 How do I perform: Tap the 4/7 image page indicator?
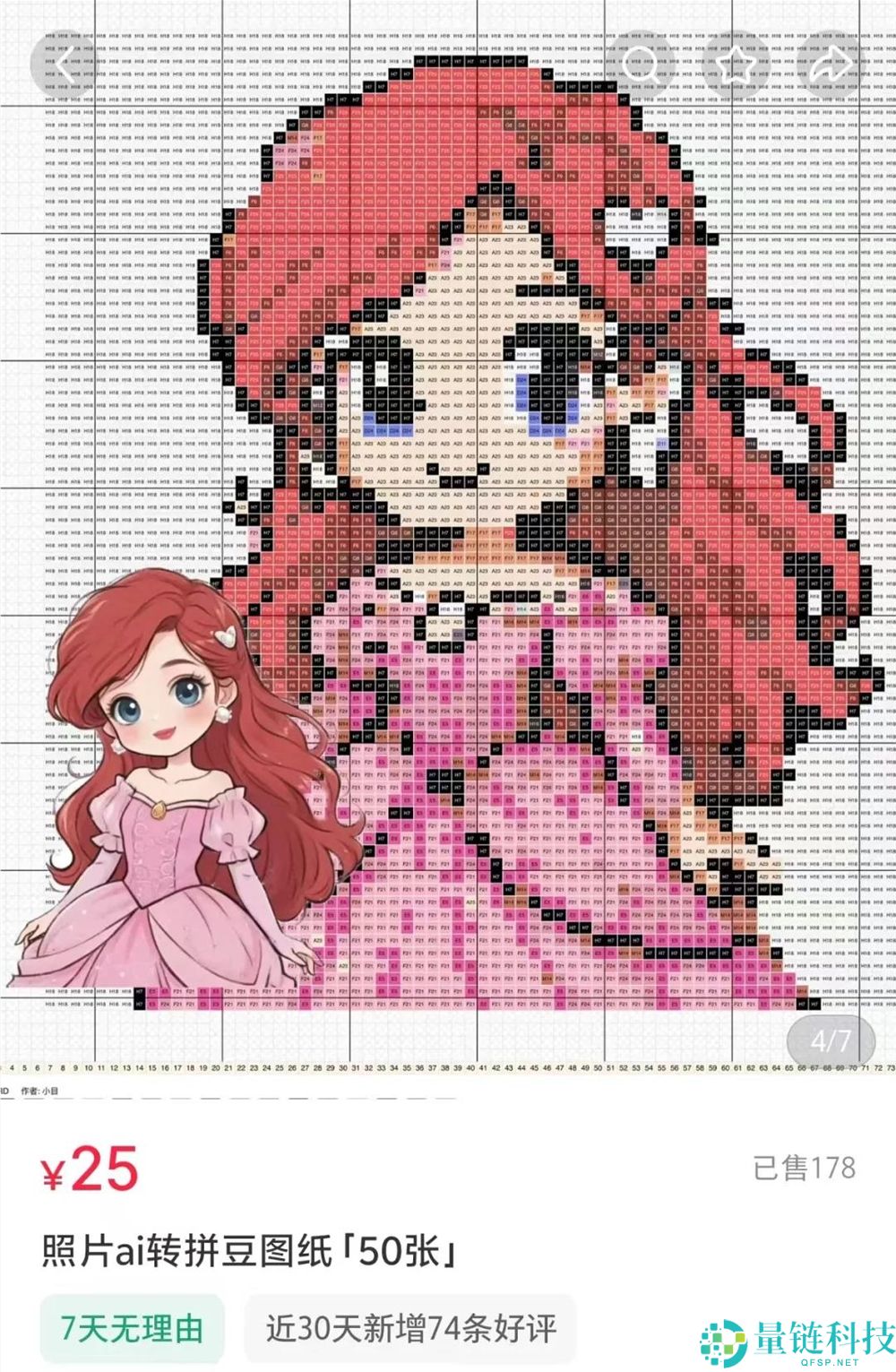tap(830, 1040)
